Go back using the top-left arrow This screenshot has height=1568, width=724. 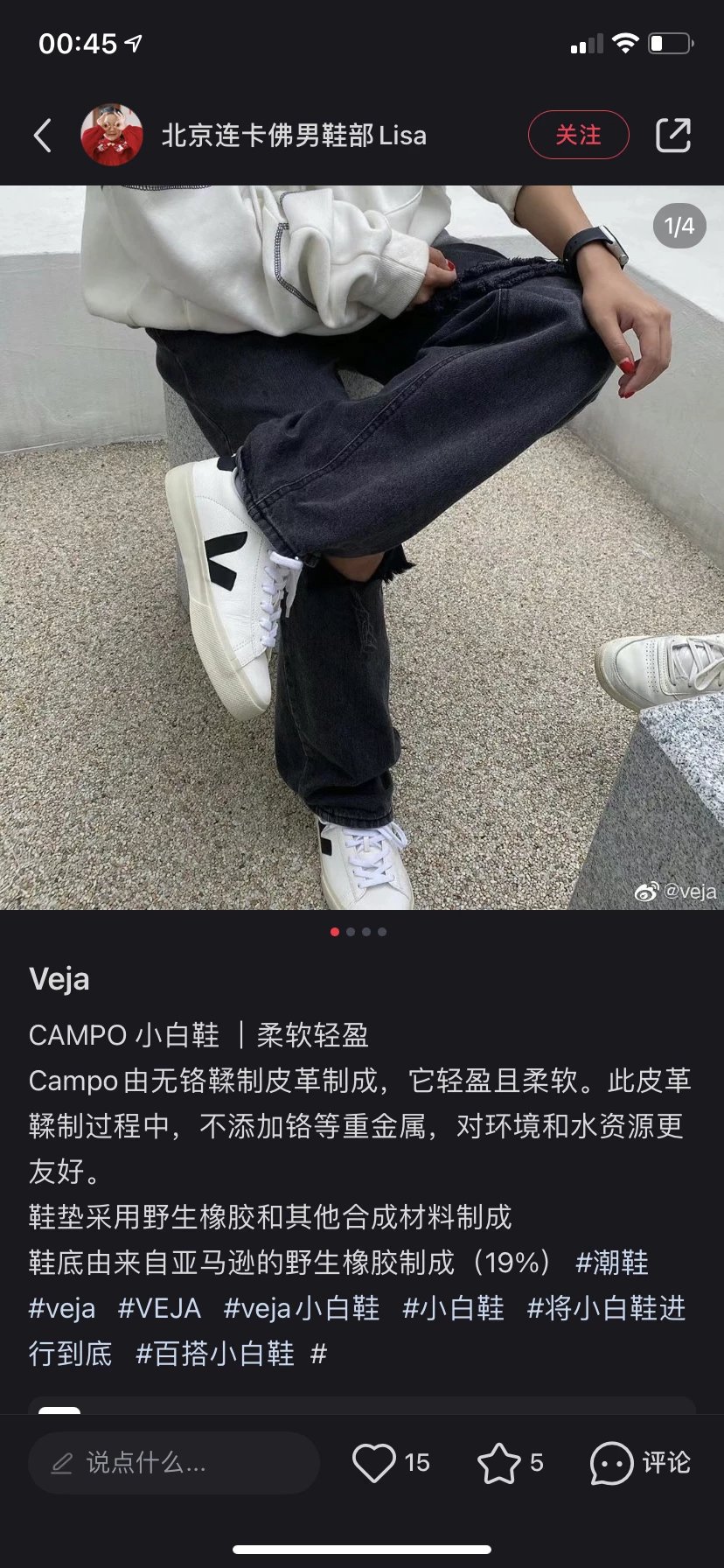pos(42,136)
